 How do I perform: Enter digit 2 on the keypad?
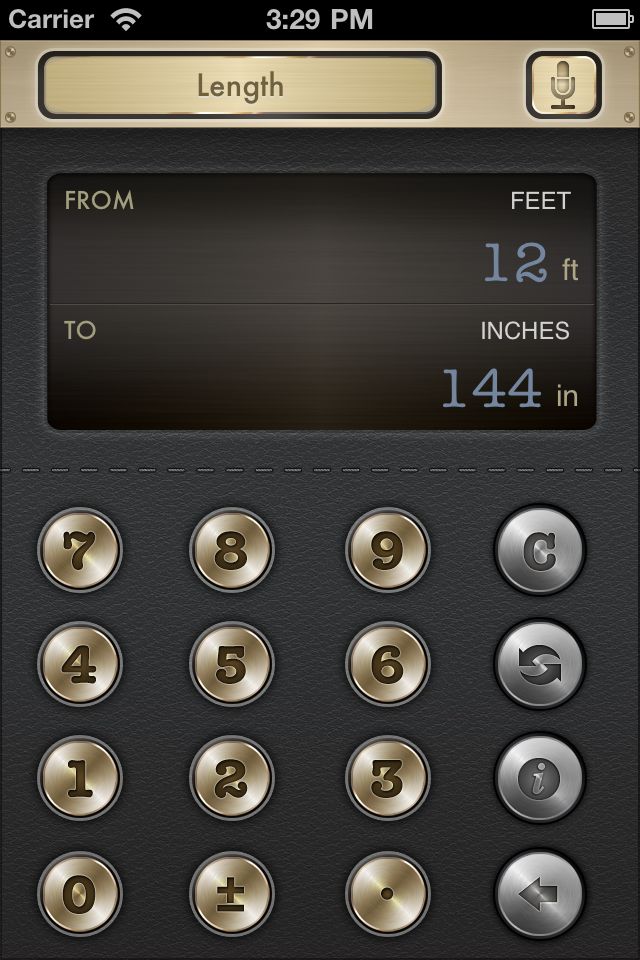click(x=231, y=778)
